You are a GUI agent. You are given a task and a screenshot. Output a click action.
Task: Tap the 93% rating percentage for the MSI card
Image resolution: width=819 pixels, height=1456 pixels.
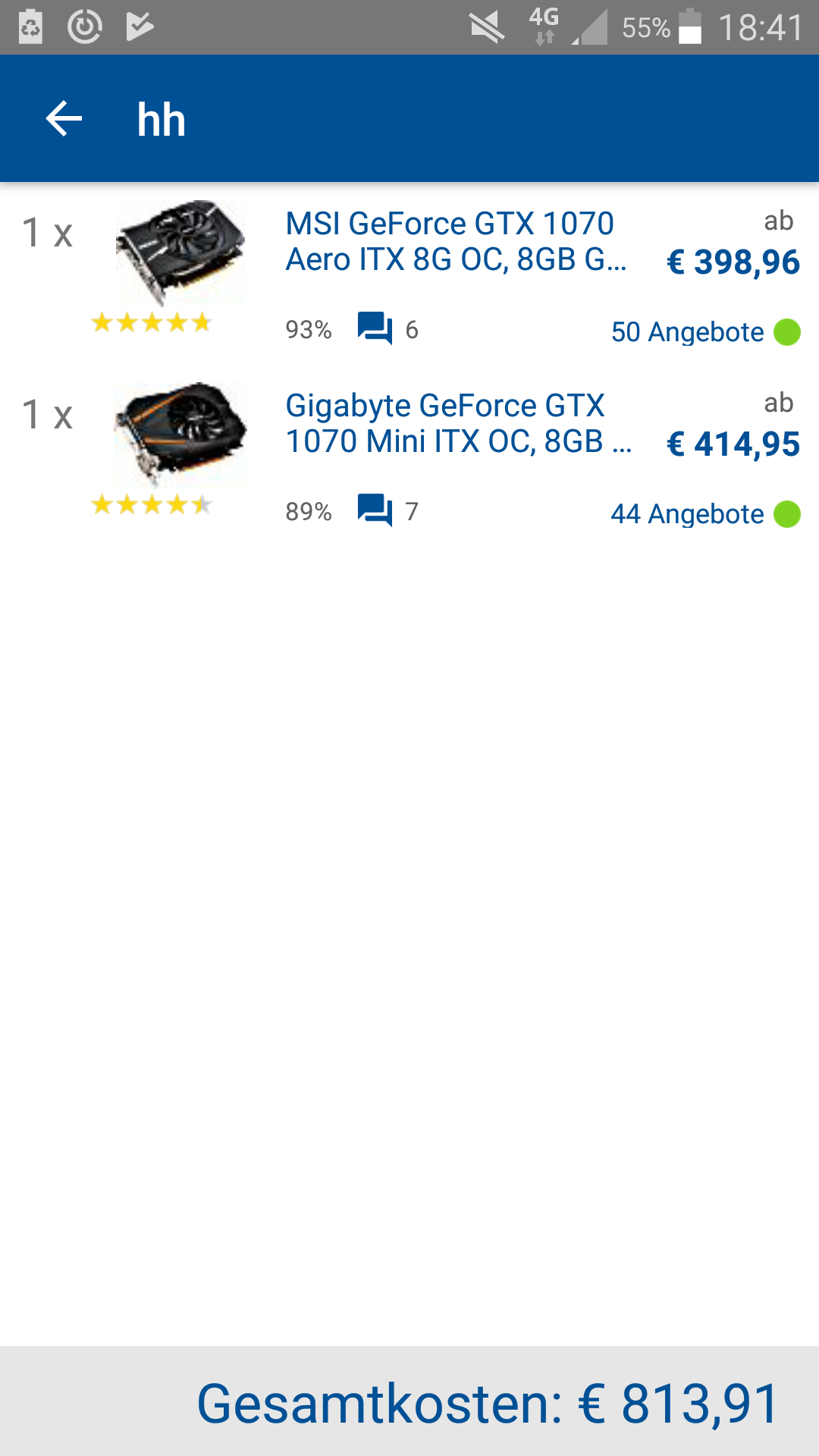pos(308,329)
